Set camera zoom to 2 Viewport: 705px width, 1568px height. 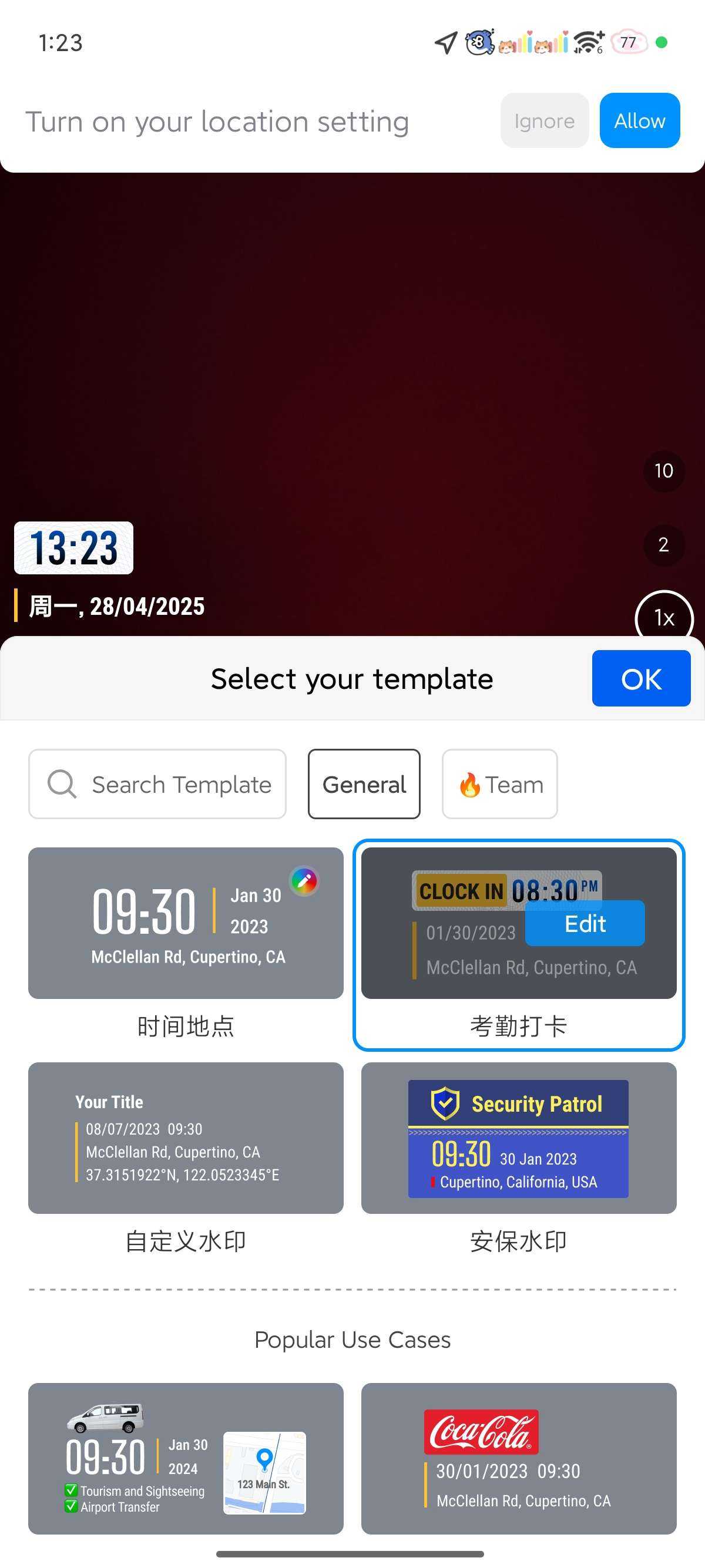[664, 545]
